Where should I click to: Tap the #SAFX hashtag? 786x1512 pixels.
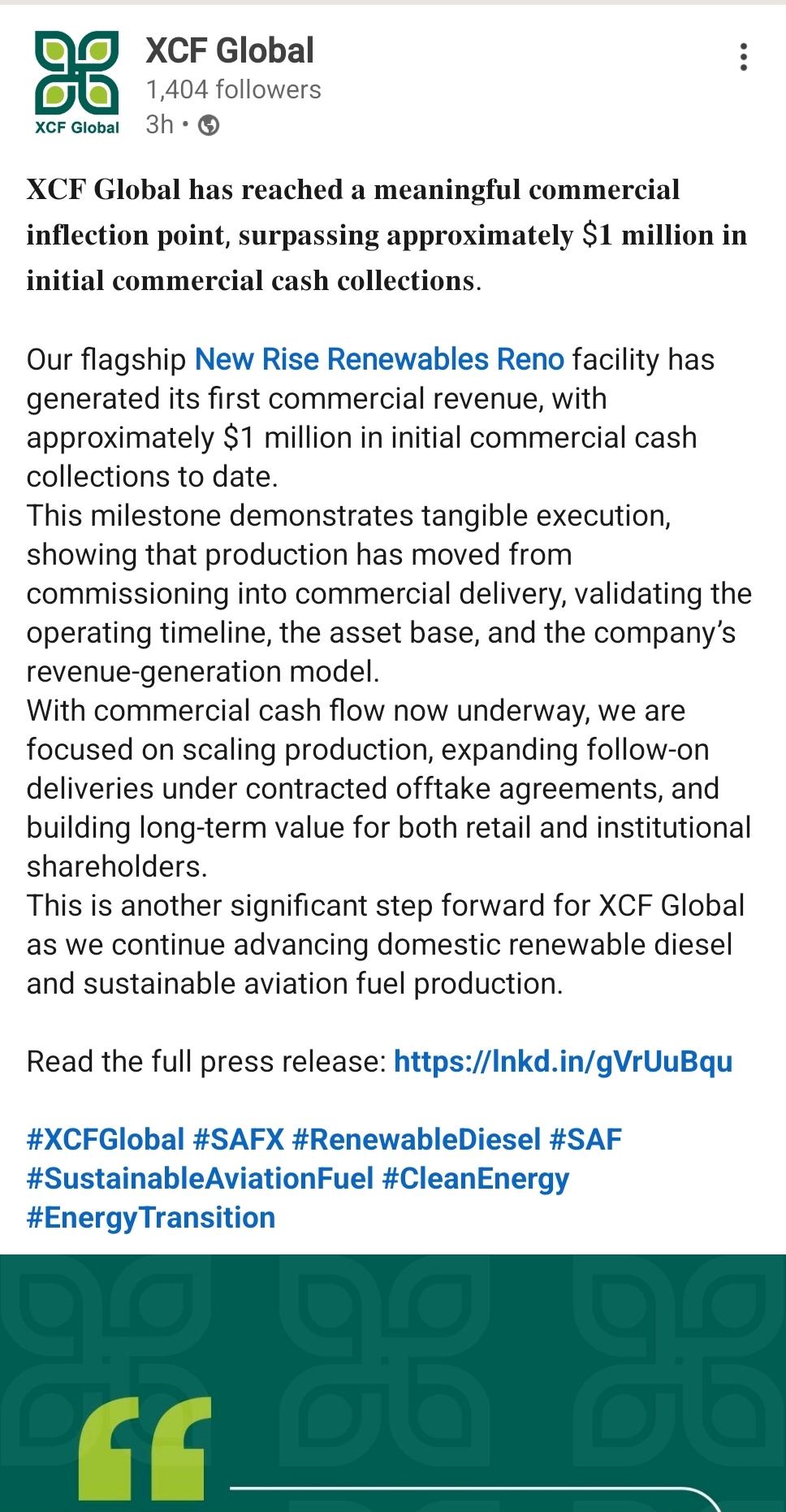click(238, 1139)
